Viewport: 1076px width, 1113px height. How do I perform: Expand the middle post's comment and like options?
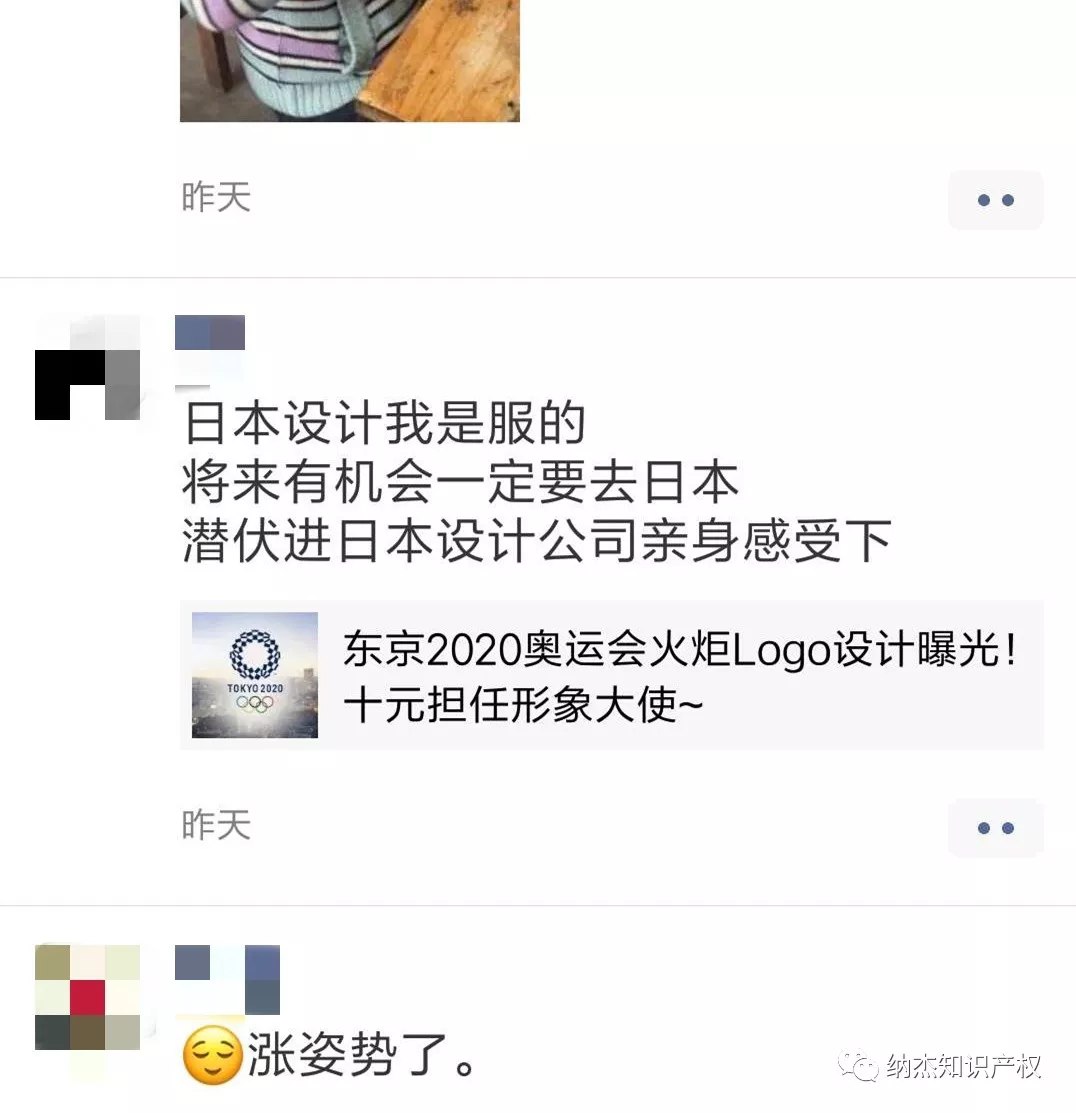coord(995,828)
